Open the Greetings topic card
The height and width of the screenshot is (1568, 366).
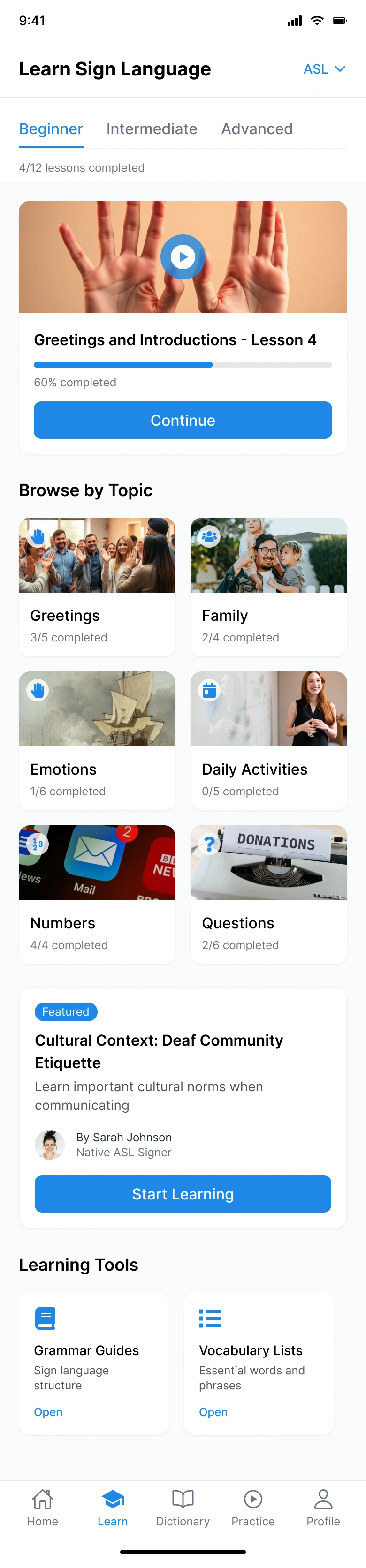tap(97, 586)
